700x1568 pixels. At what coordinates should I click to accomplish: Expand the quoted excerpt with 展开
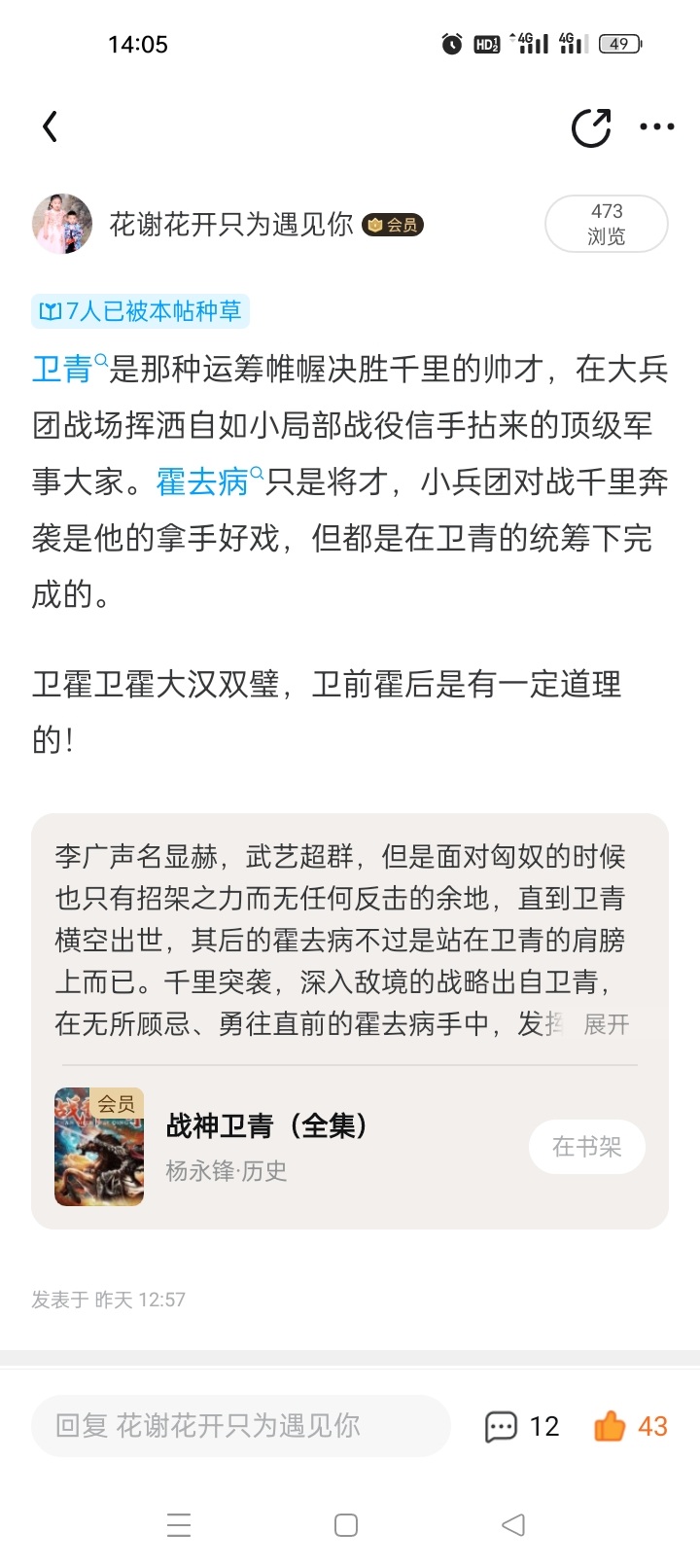pyautogui.click(x=607, y=1024)
